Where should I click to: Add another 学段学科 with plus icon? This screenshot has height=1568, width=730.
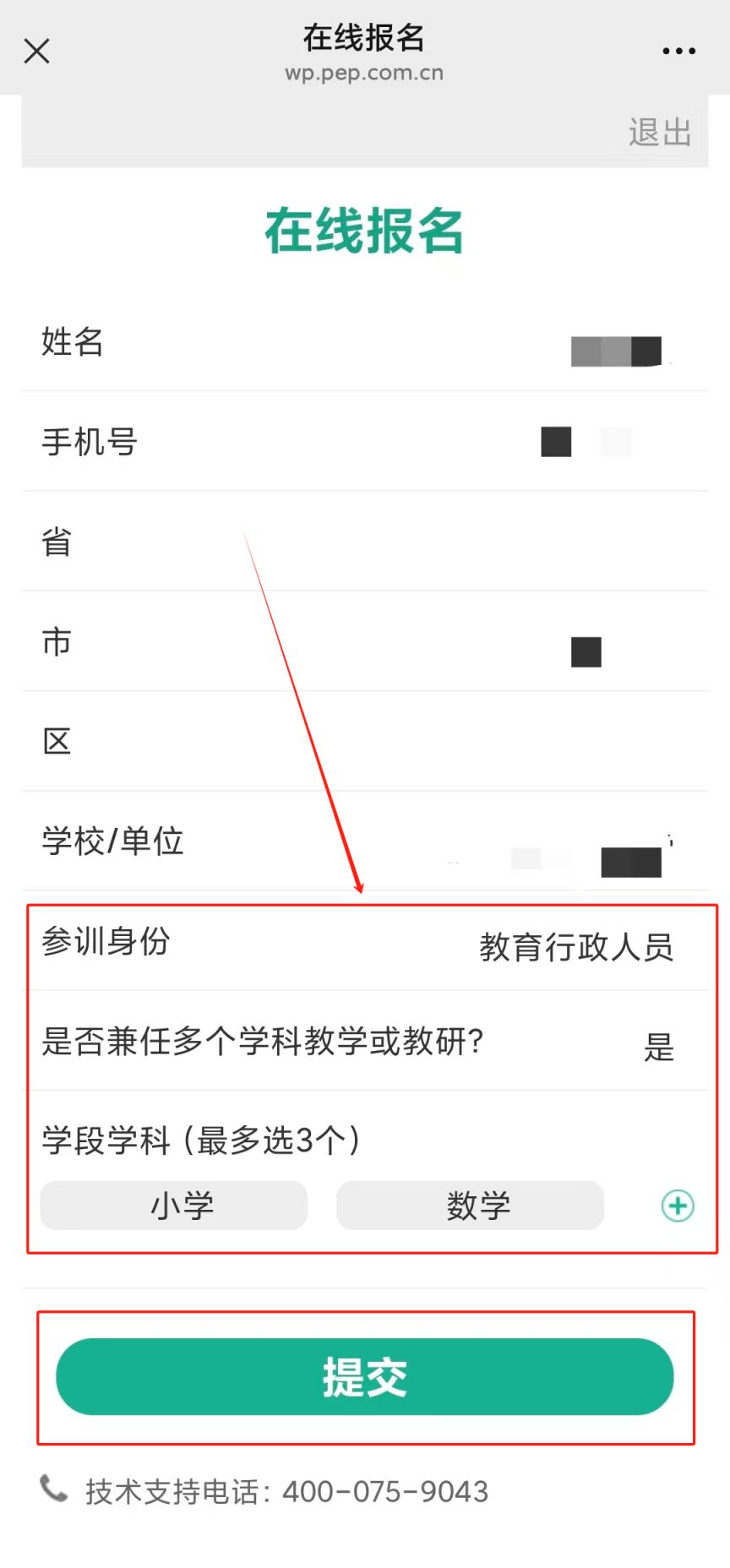pyautogui.click(x=678, y=1206)
